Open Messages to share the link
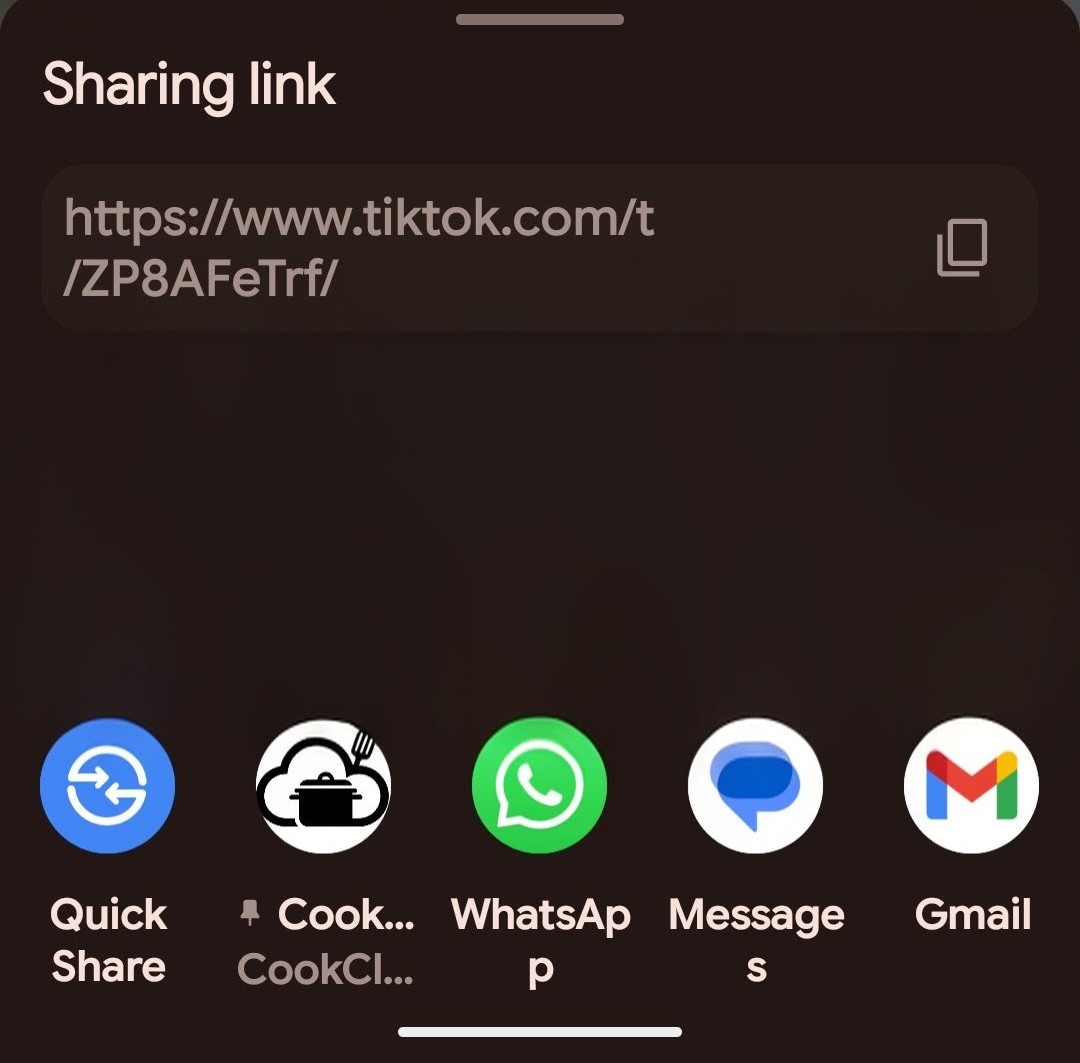 pos(756,785)
